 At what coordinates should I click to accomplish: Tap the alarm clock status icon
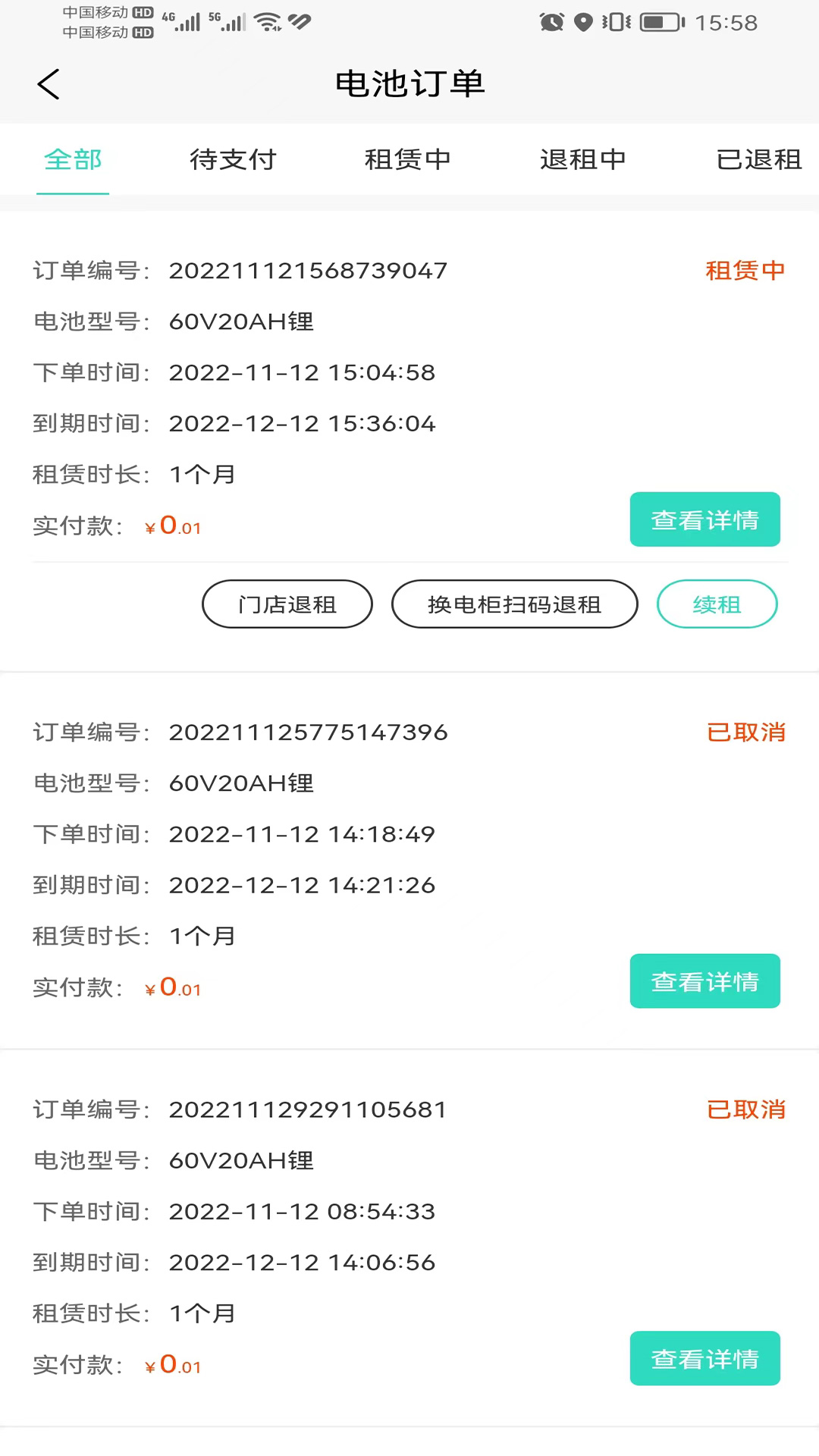coord(553,22)
